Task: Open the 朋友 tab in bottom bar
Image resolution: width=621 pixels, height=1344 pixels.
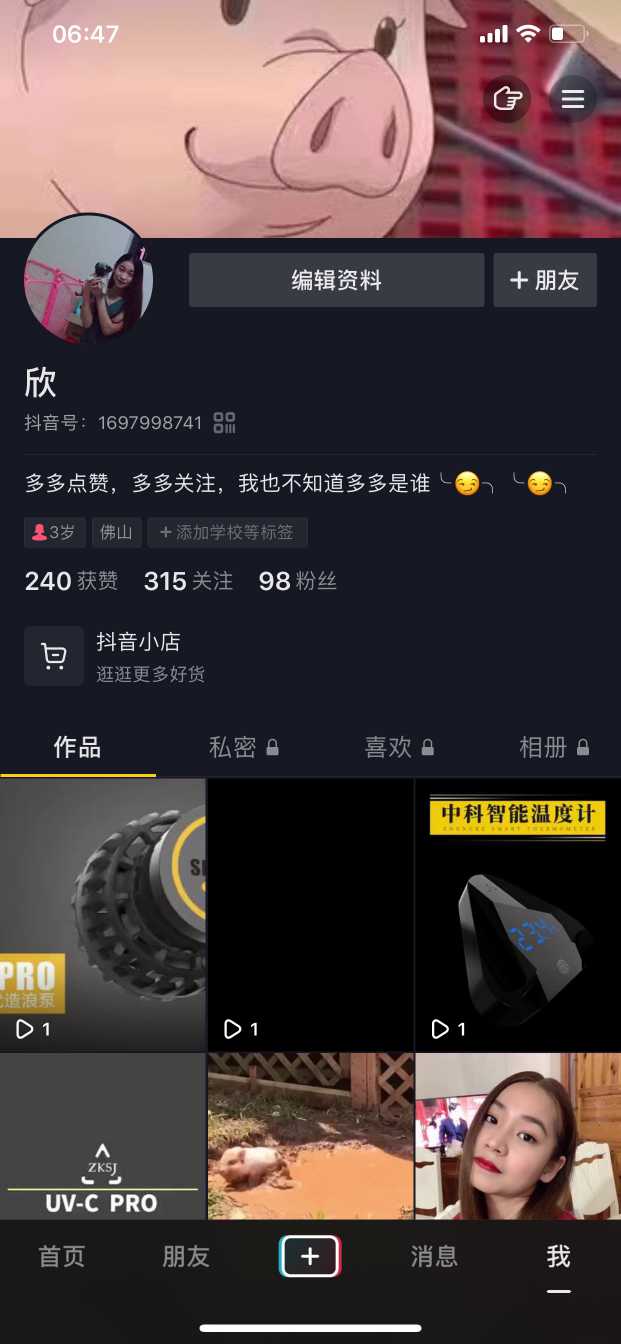Action: [x=186, y=1256]
